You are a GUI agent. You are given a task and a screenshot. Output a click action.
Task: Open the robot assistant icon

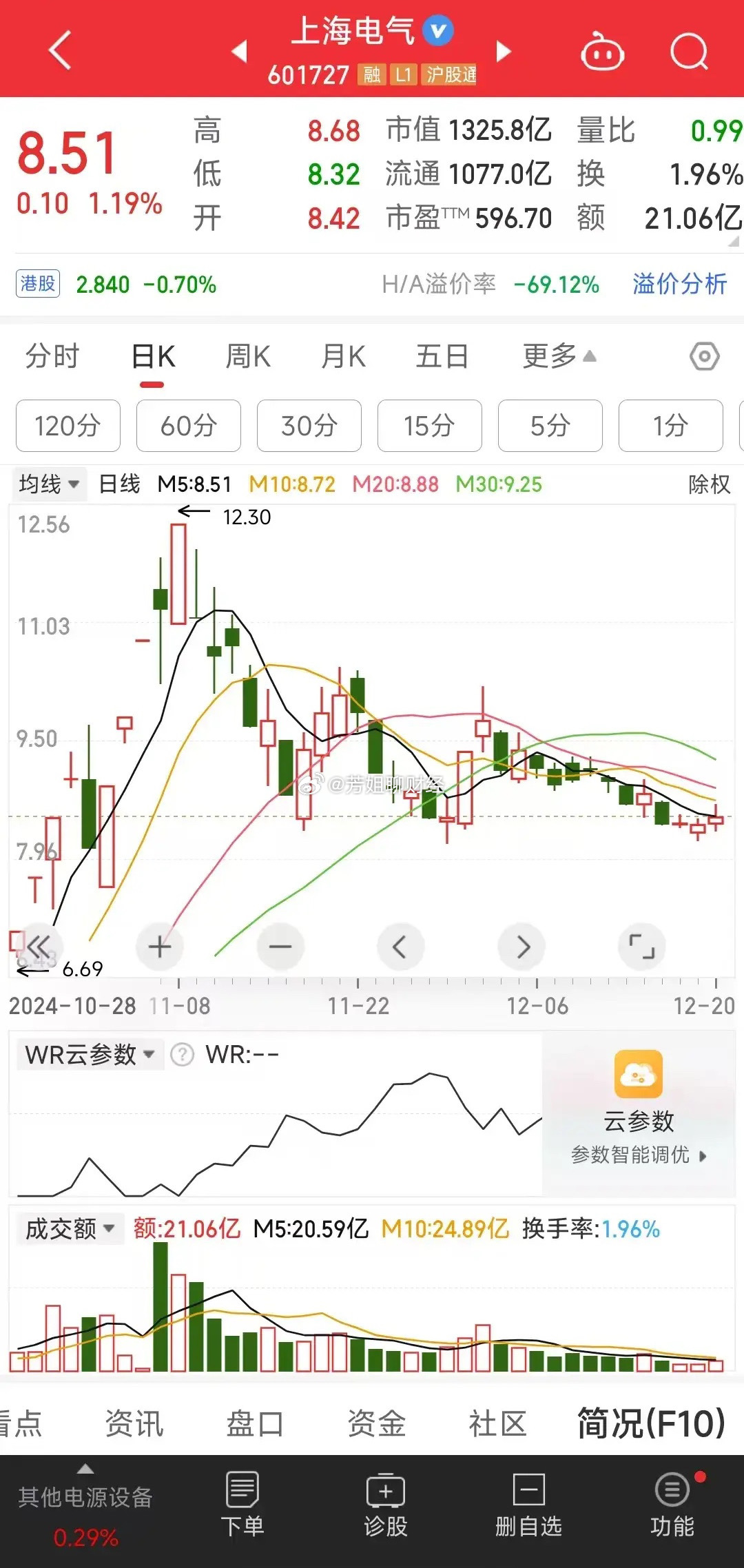[603, 52]
